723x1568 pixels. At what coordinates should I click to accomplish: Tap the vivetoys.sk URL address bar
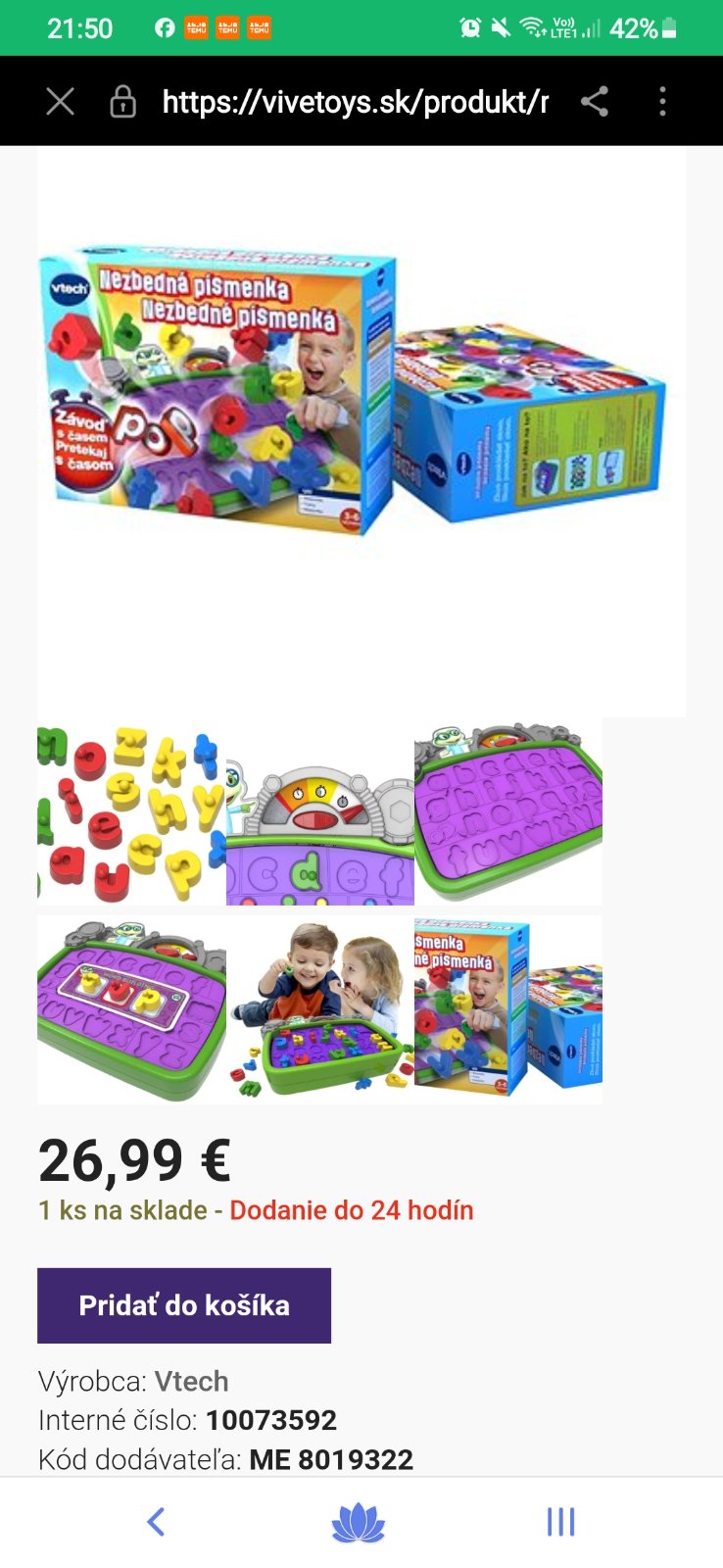[x=355, y=101]
